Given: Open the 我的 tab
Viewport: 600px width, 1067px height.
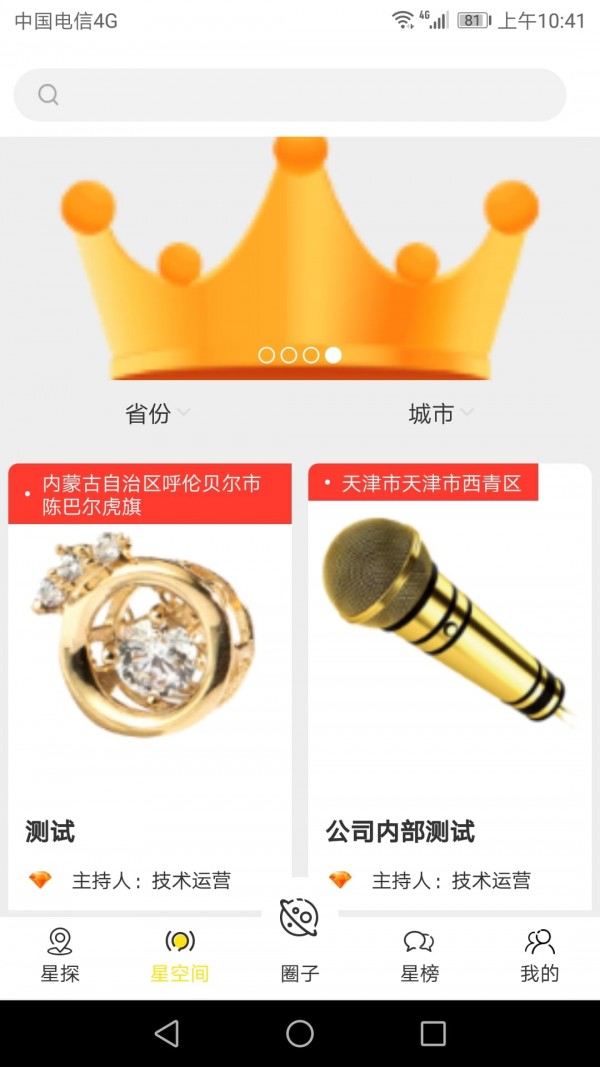Looking at the screenshot, I should click(x=539, y=956).
